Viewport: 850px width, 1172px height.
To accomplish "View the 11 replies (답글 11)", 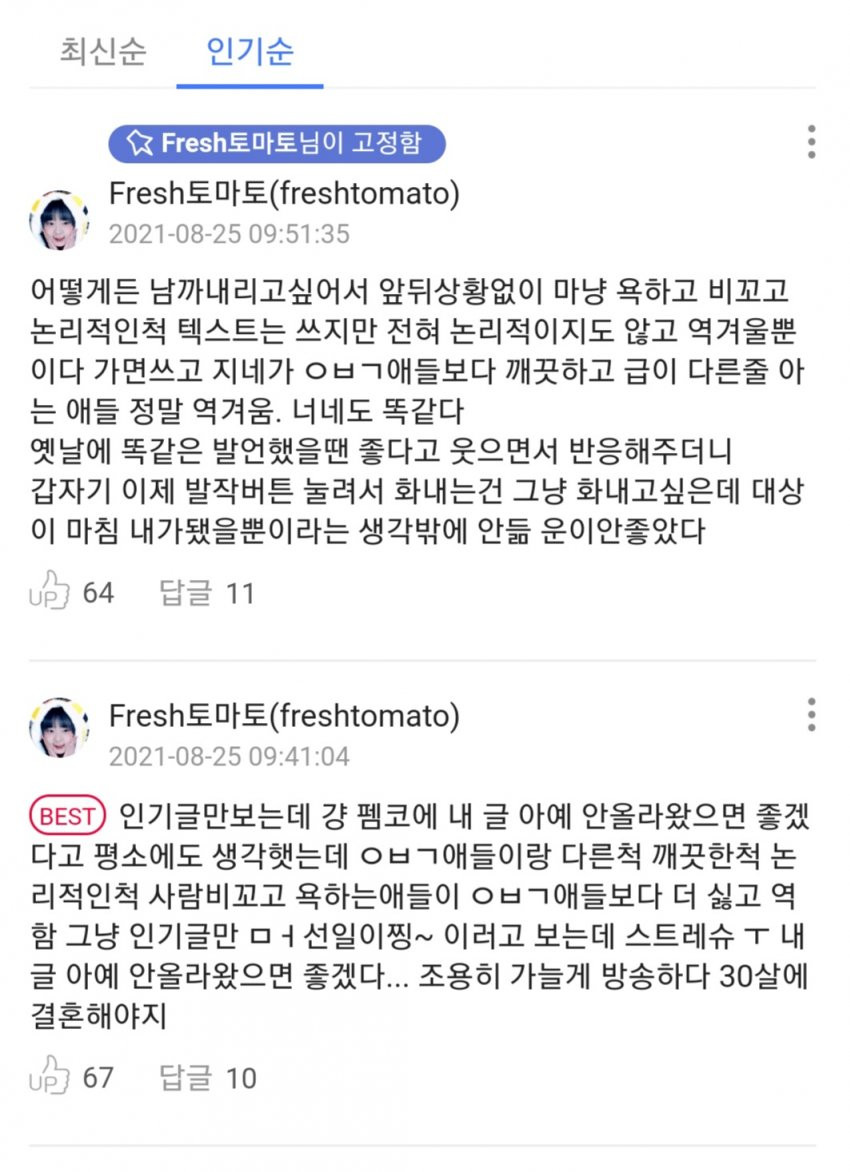I will [207, 593].
